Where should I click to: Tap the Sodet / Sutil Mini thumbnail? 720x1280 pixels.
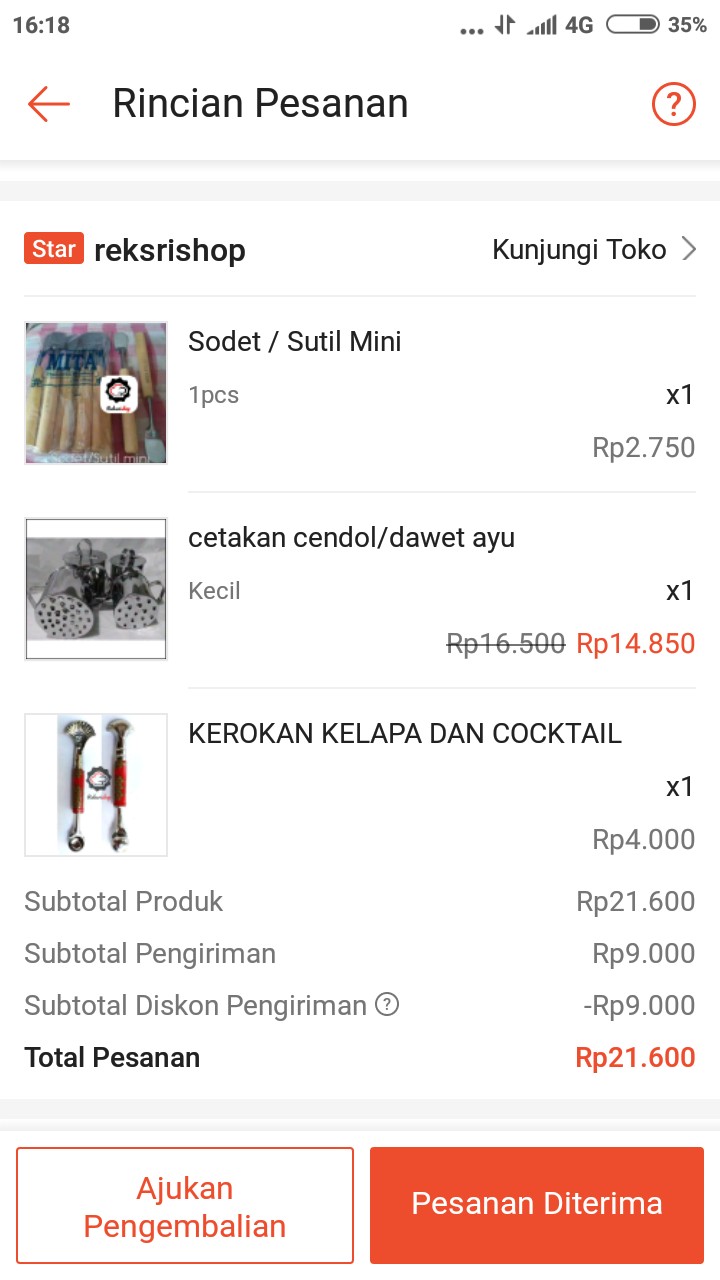tap(95, 392)
